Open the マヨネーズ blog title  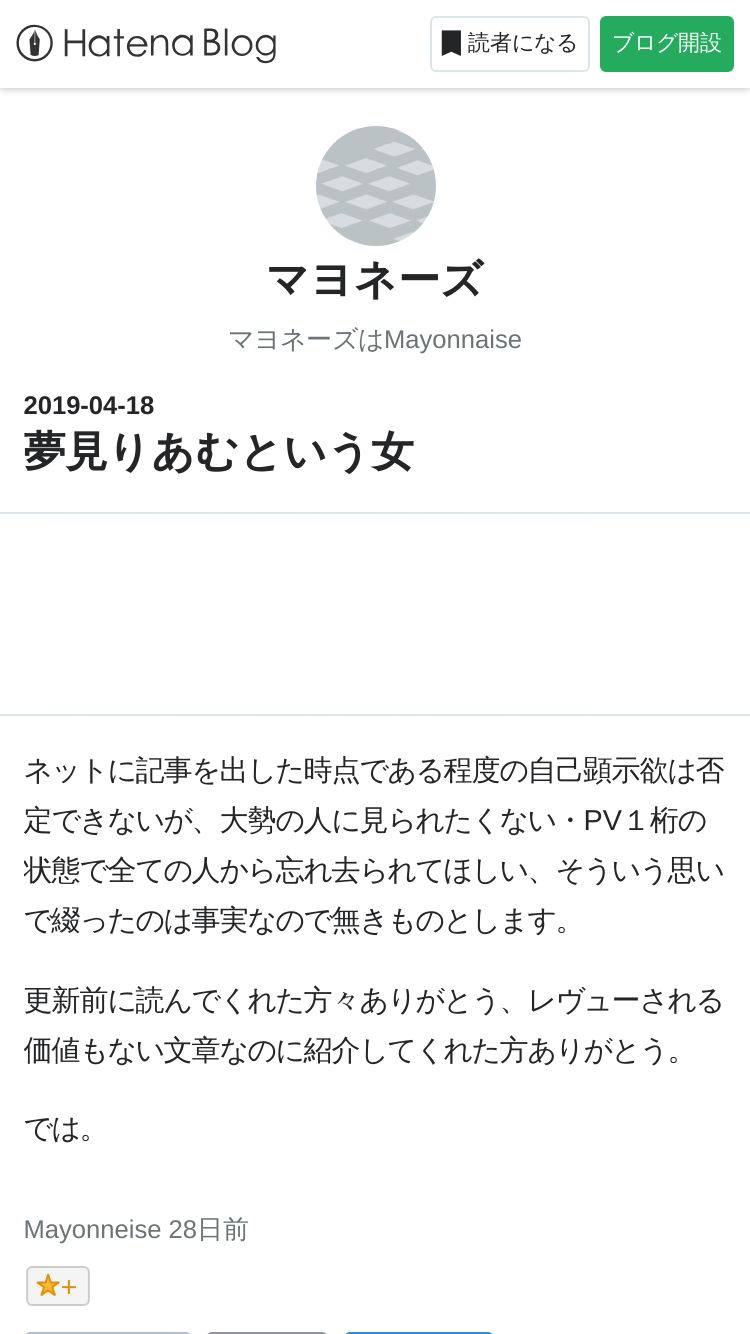375,280
